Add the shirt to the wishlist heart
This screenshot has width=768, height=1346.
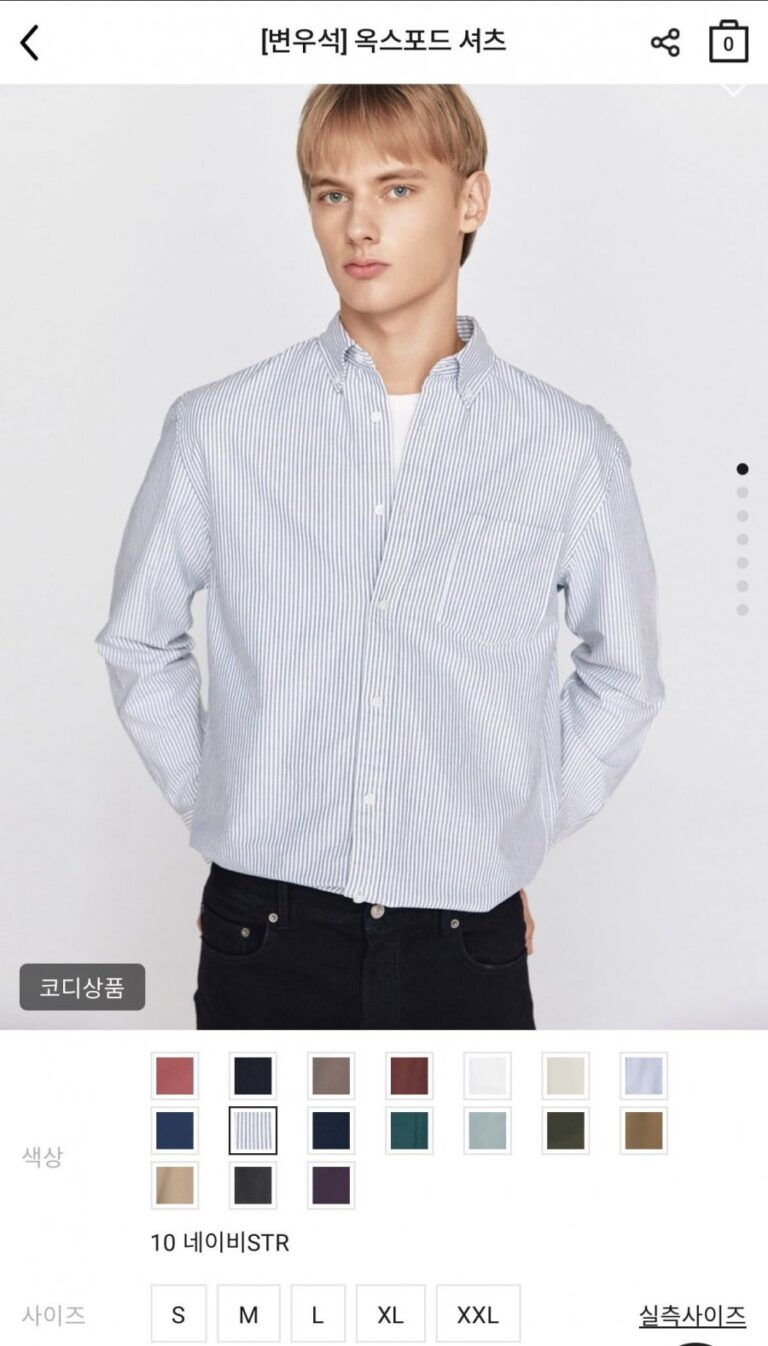coord(734,88)
